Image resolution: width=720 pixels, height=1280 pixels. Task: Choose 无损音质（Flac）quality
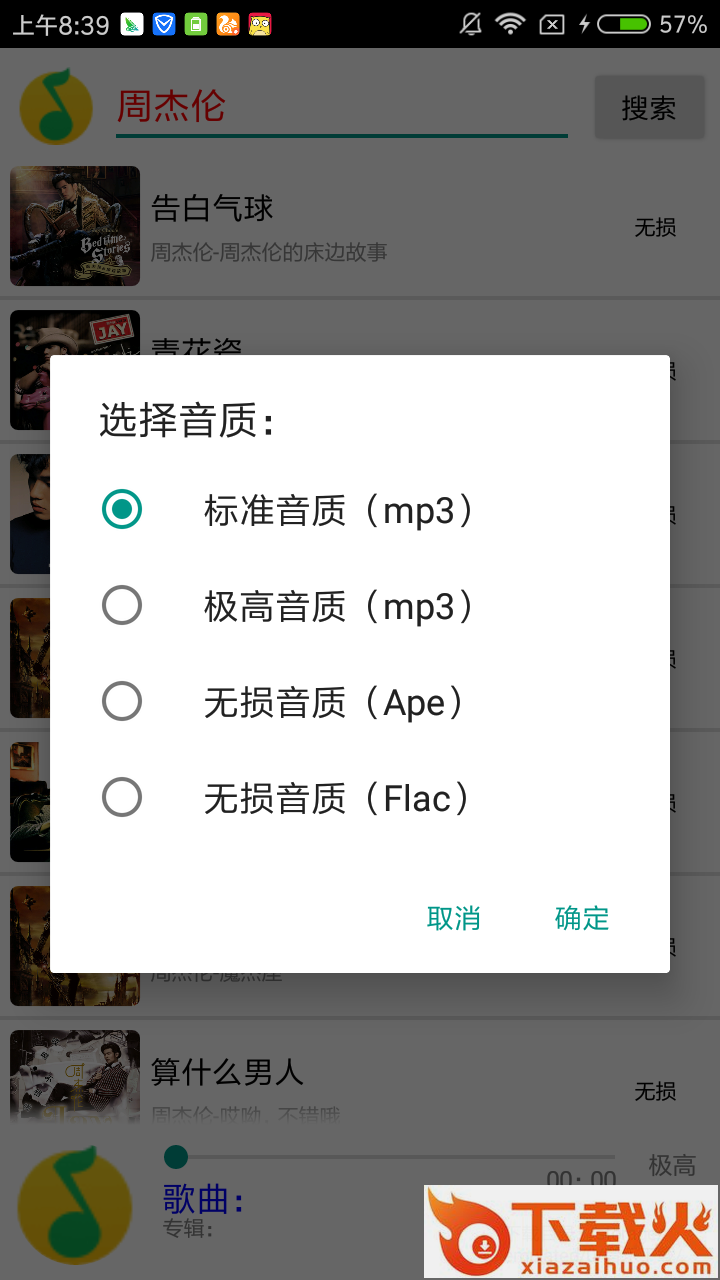point(122,798)
